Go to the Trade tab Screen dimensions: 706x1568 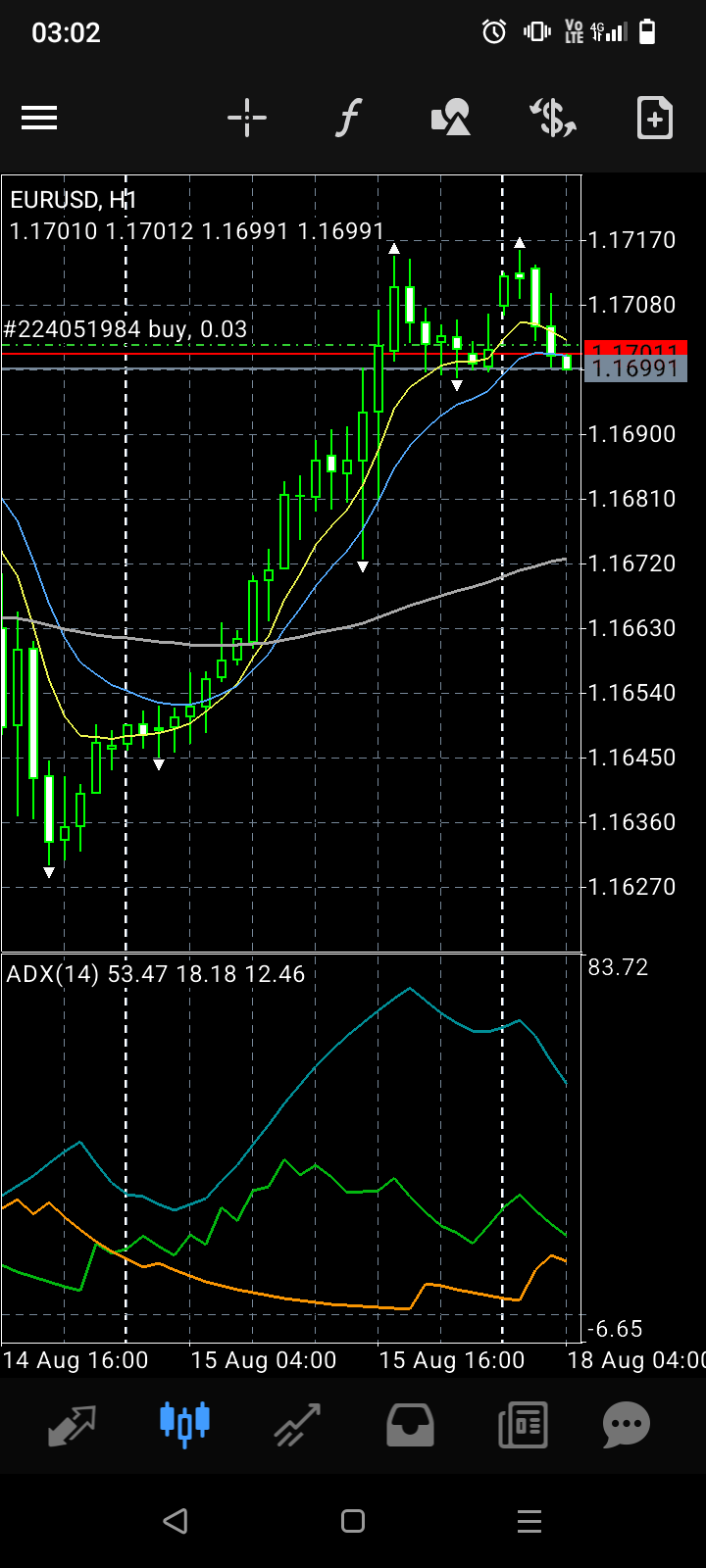[297, 1424]
